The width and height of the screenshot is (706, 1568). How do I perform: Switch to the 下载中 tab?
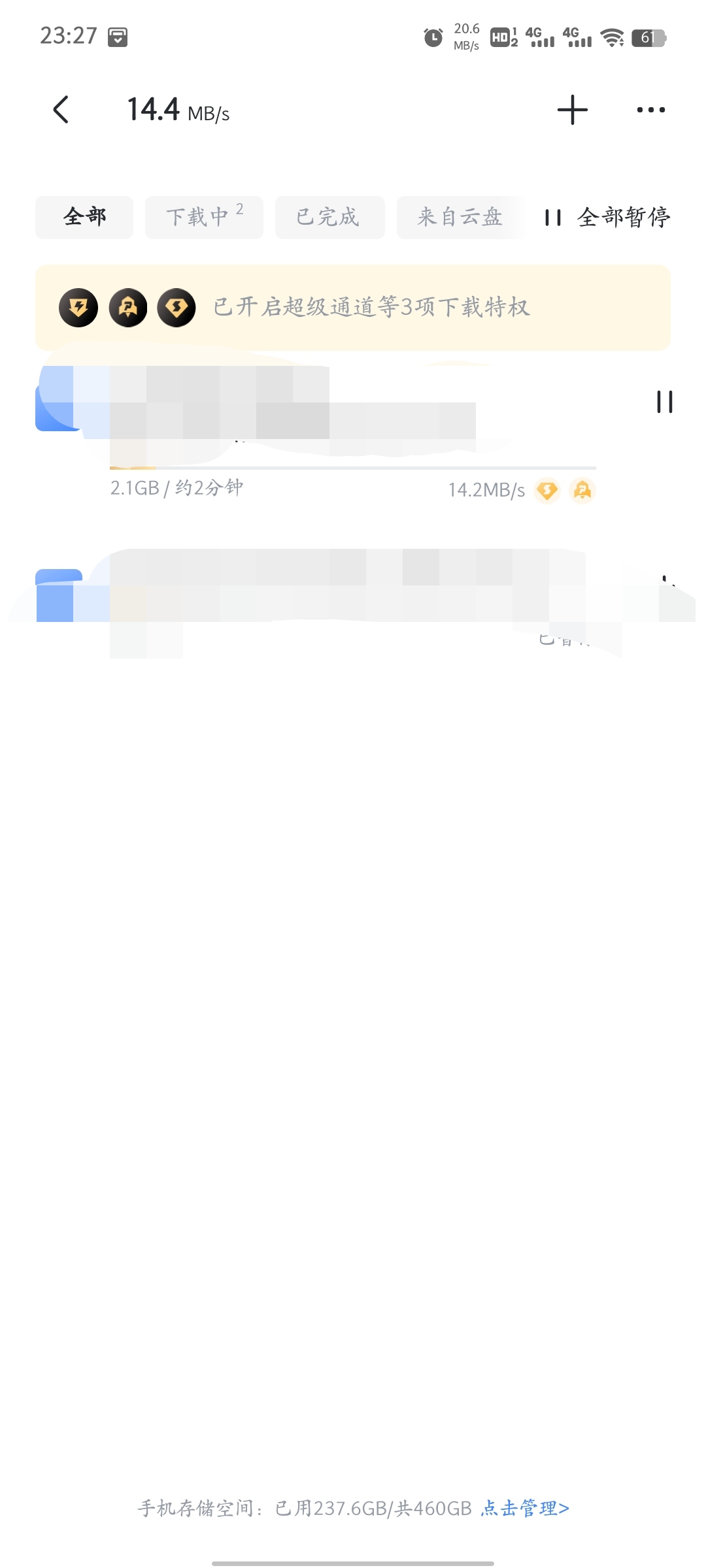204,217
